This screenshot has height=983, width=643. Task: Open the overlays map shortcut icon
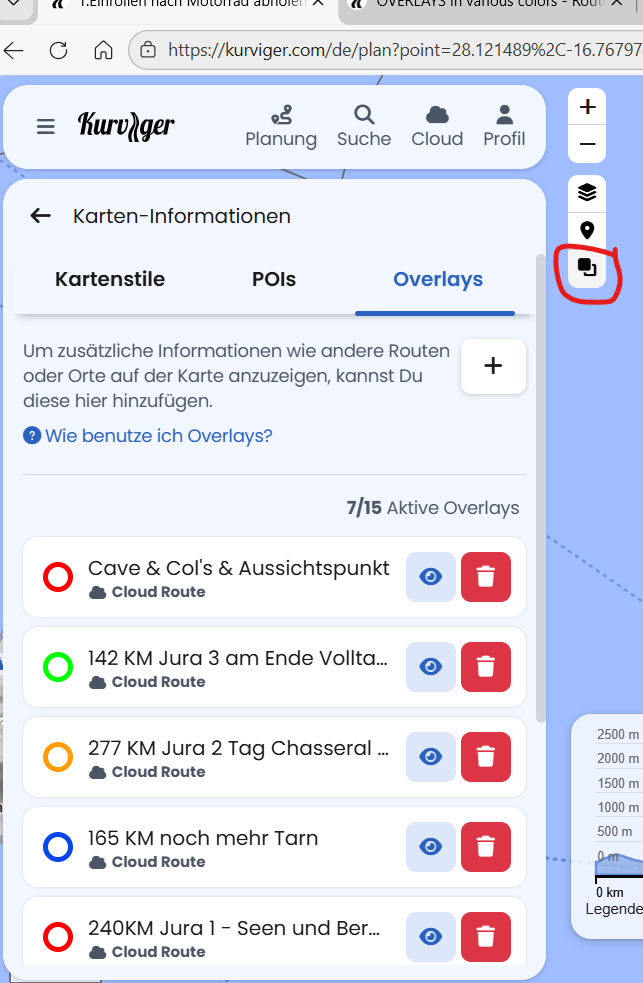coord(587,267)
